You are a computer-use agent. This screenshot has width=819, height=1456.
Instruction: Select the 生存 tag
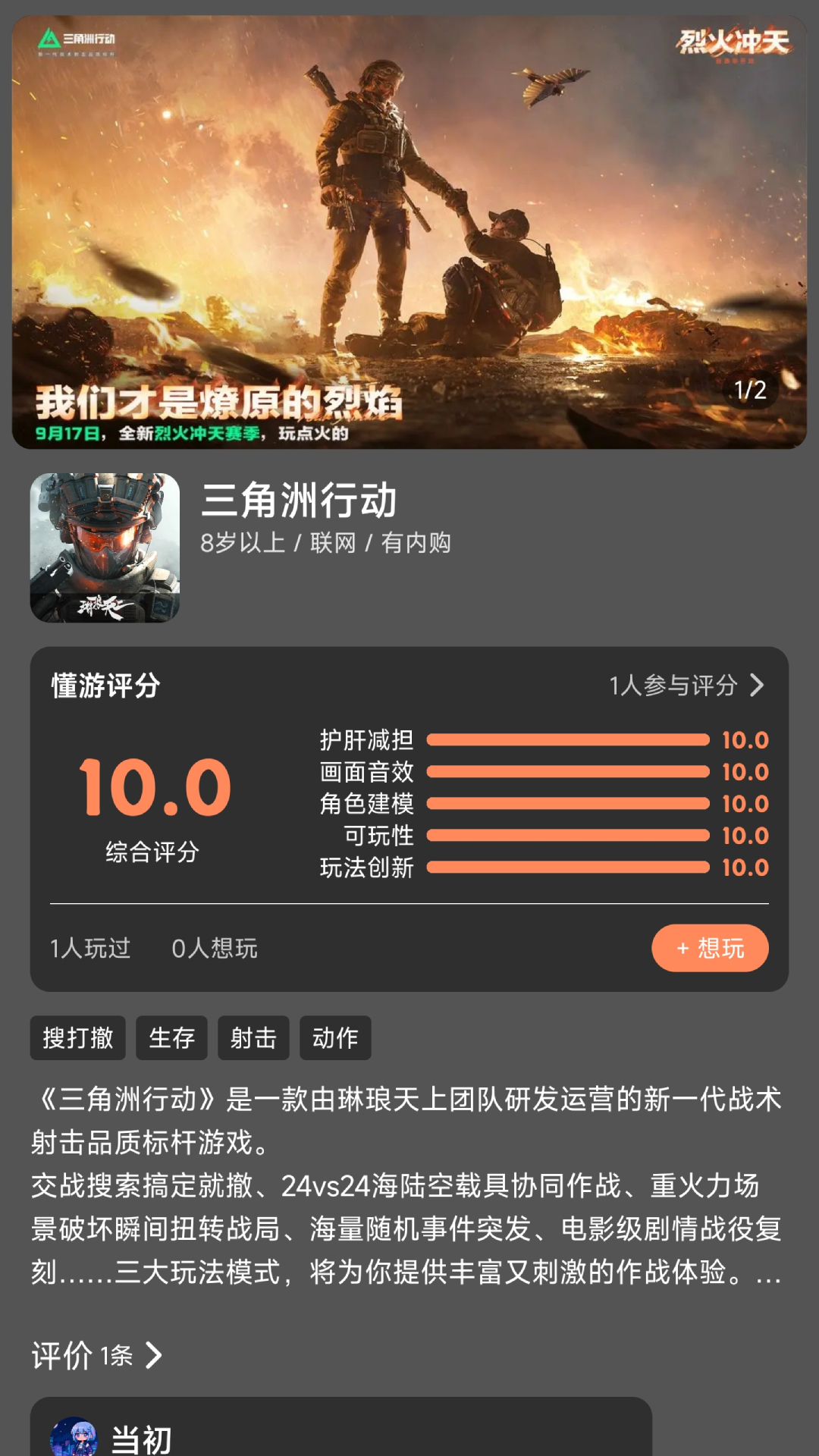coord(171,1037)
